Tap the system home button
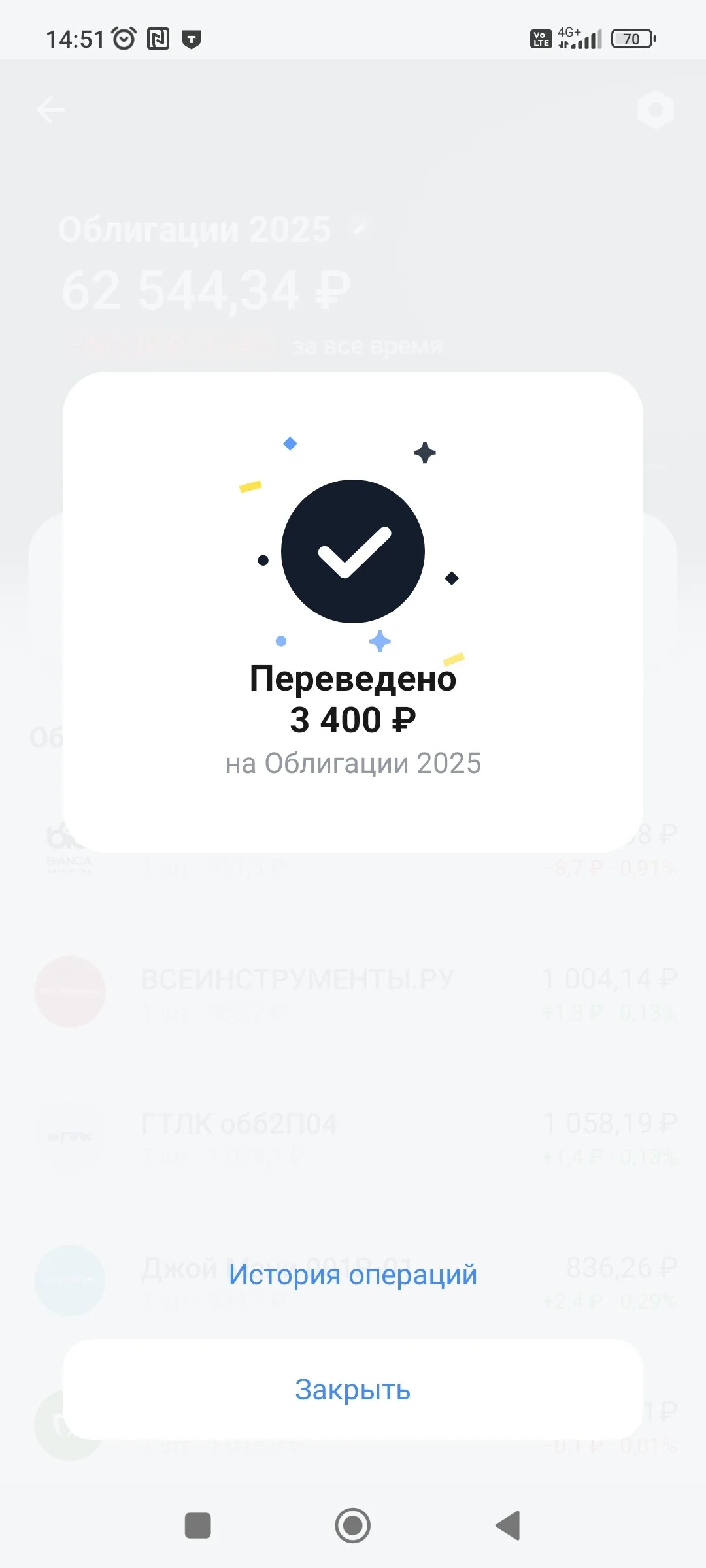 coord(353,1526)
